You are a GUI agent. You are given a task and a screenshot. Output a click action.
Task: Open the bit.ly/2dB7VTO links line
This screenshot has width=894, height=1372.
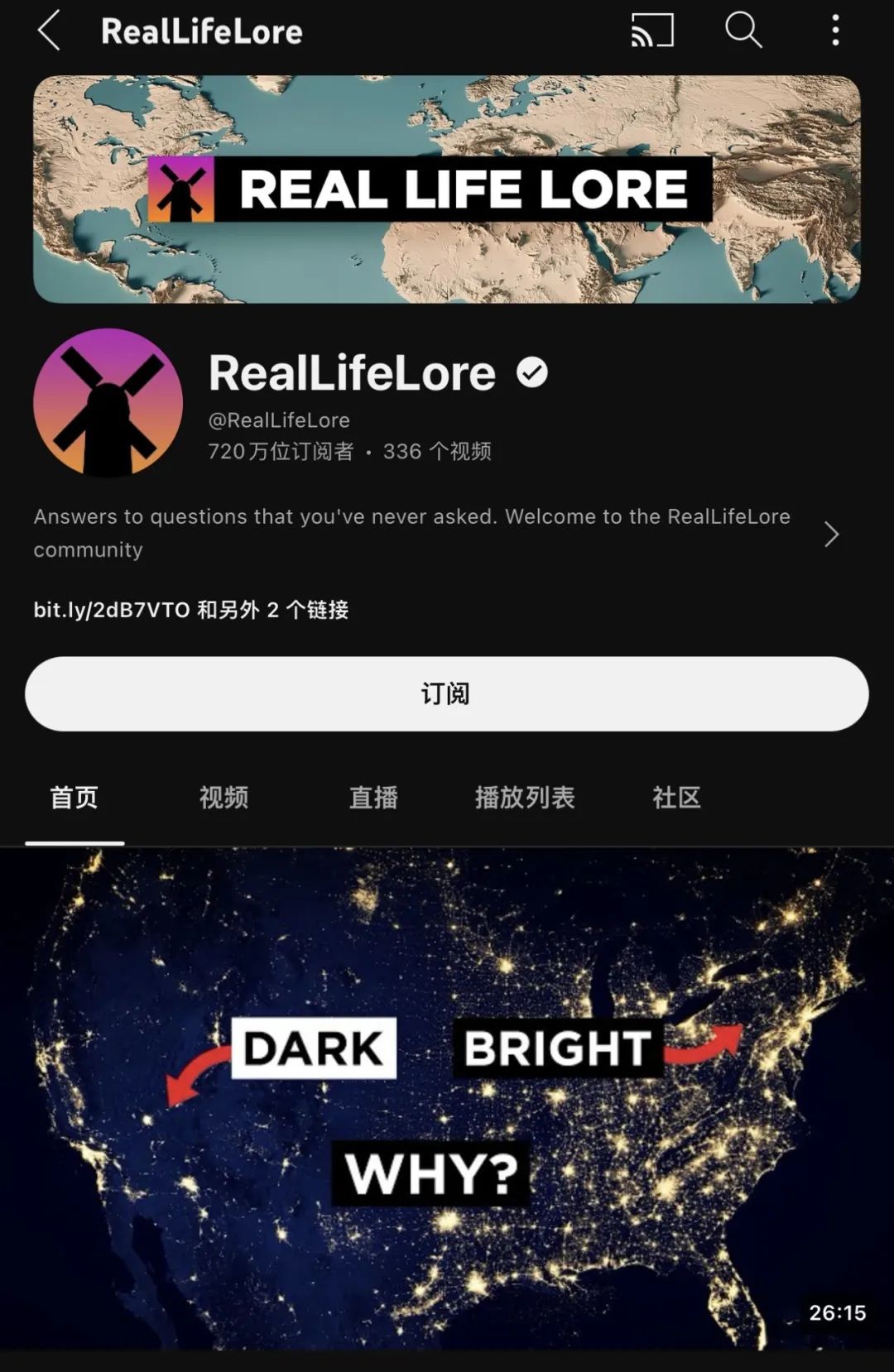click(190, 610)
